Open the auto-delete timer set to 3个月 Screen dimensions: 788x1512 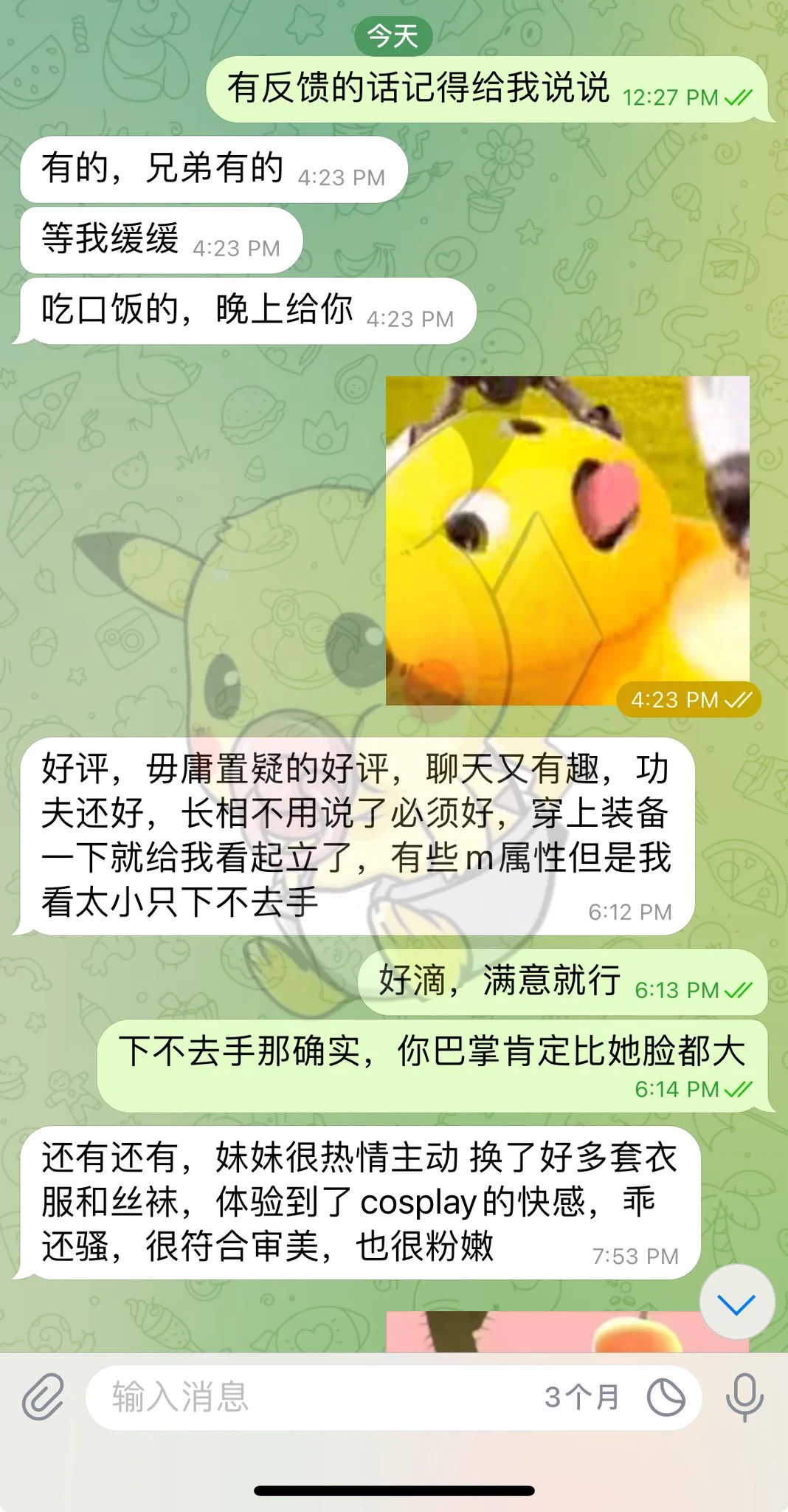coord(666,1397)
